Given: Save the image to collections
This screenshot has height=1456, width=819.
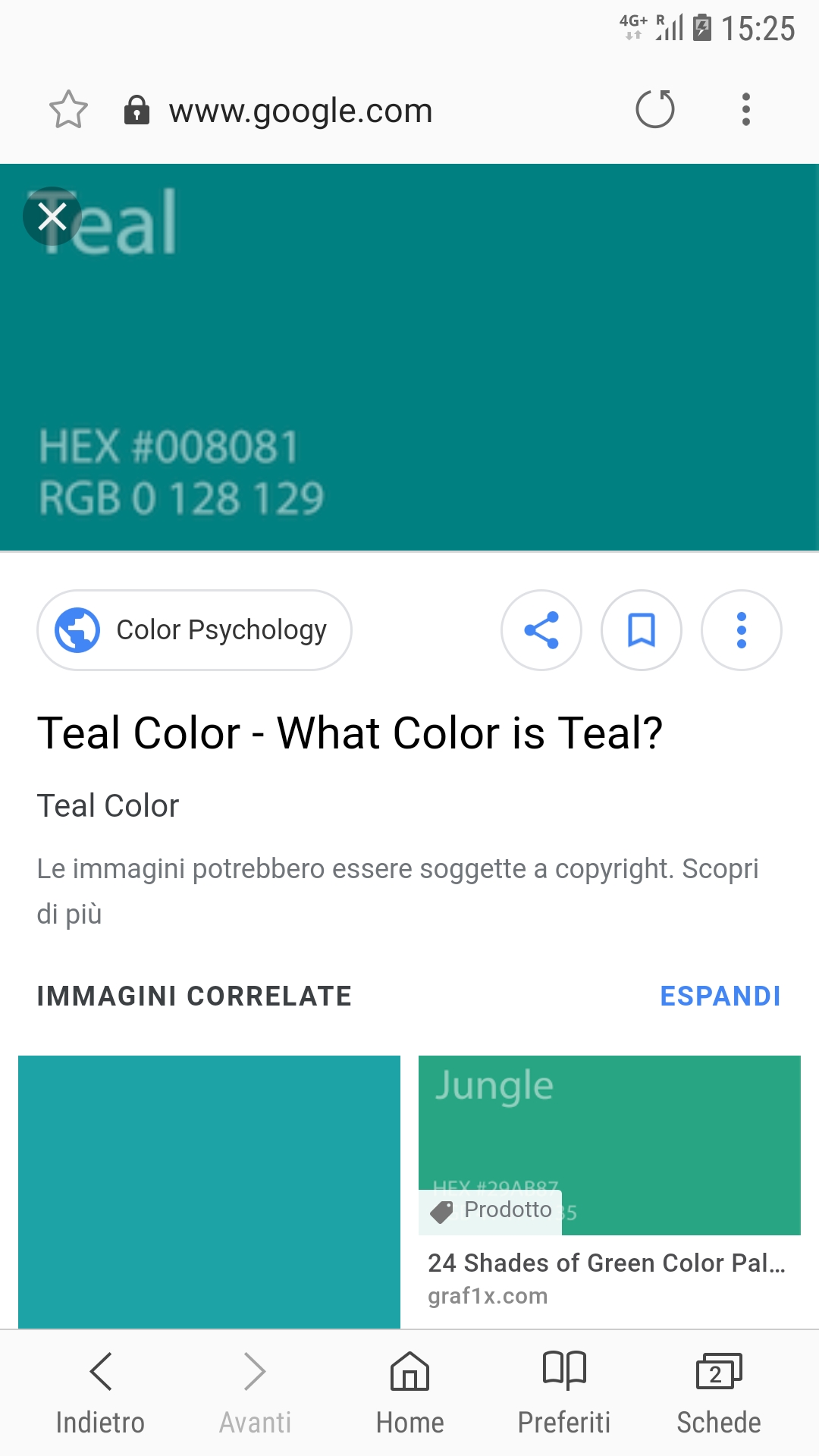Looking at the screenshot, I should point(642,630).
